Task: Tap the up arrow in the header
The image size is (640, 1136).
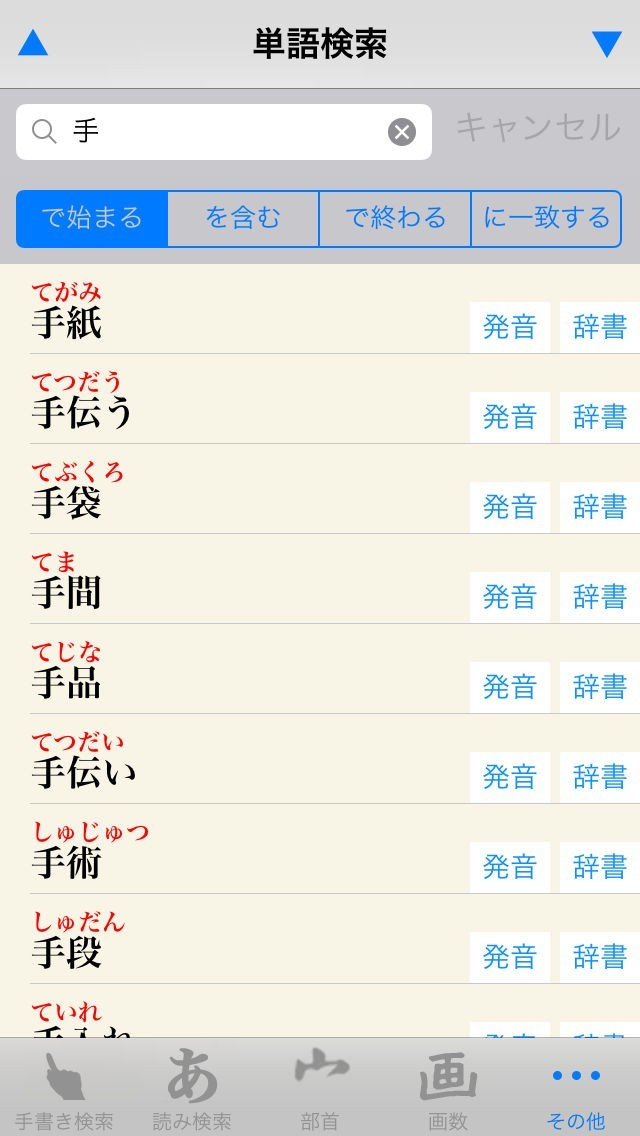Action: point(33,43)
